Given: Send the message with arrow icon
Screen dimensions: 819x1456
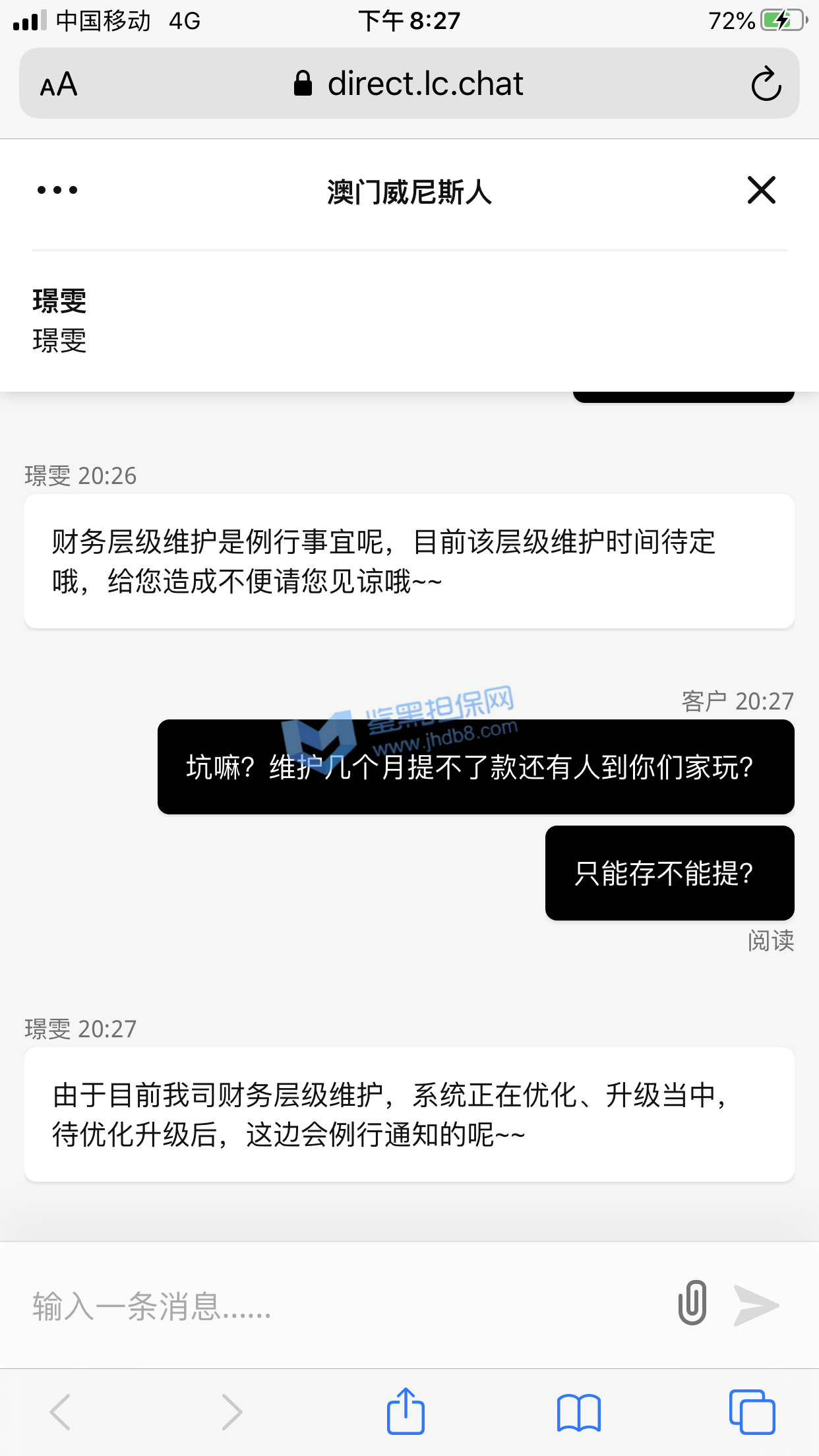Looking at the screenshot, I should 756,1305.
